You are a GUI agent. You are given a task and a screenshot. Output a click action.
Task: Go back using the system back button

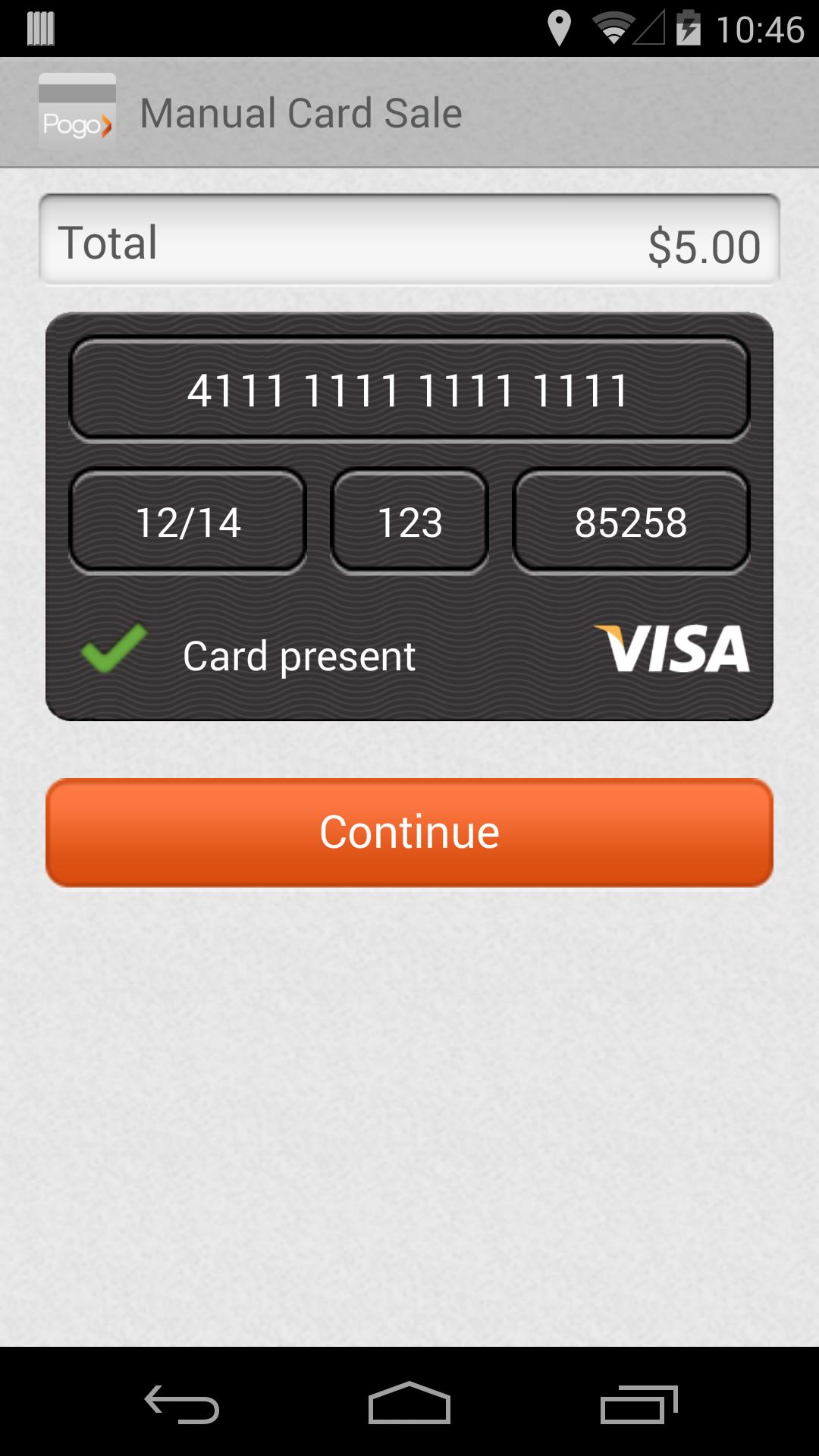click(182, 1404)
